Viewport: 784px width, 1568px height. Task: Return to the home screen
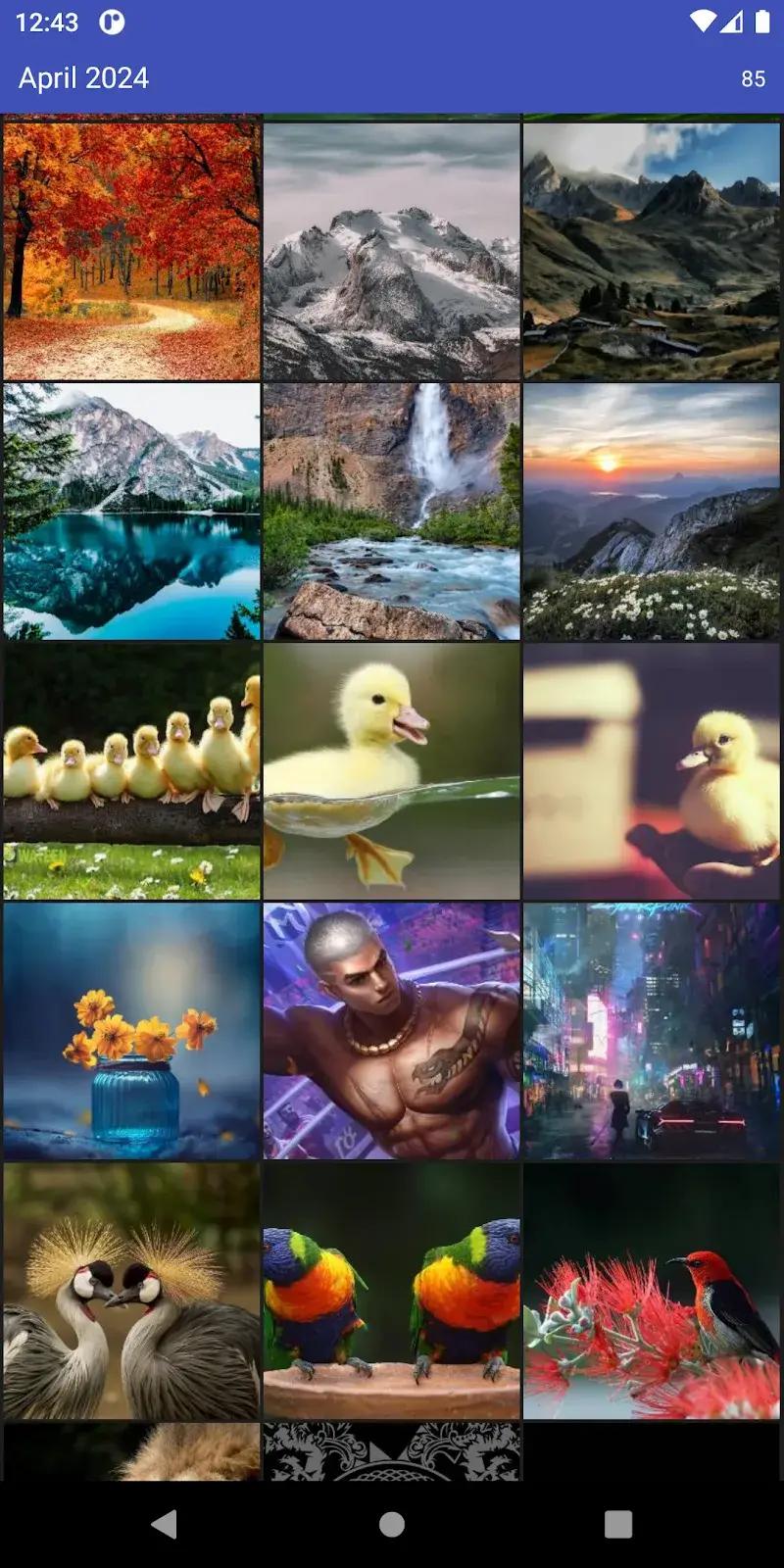[x=392, y=1523]
